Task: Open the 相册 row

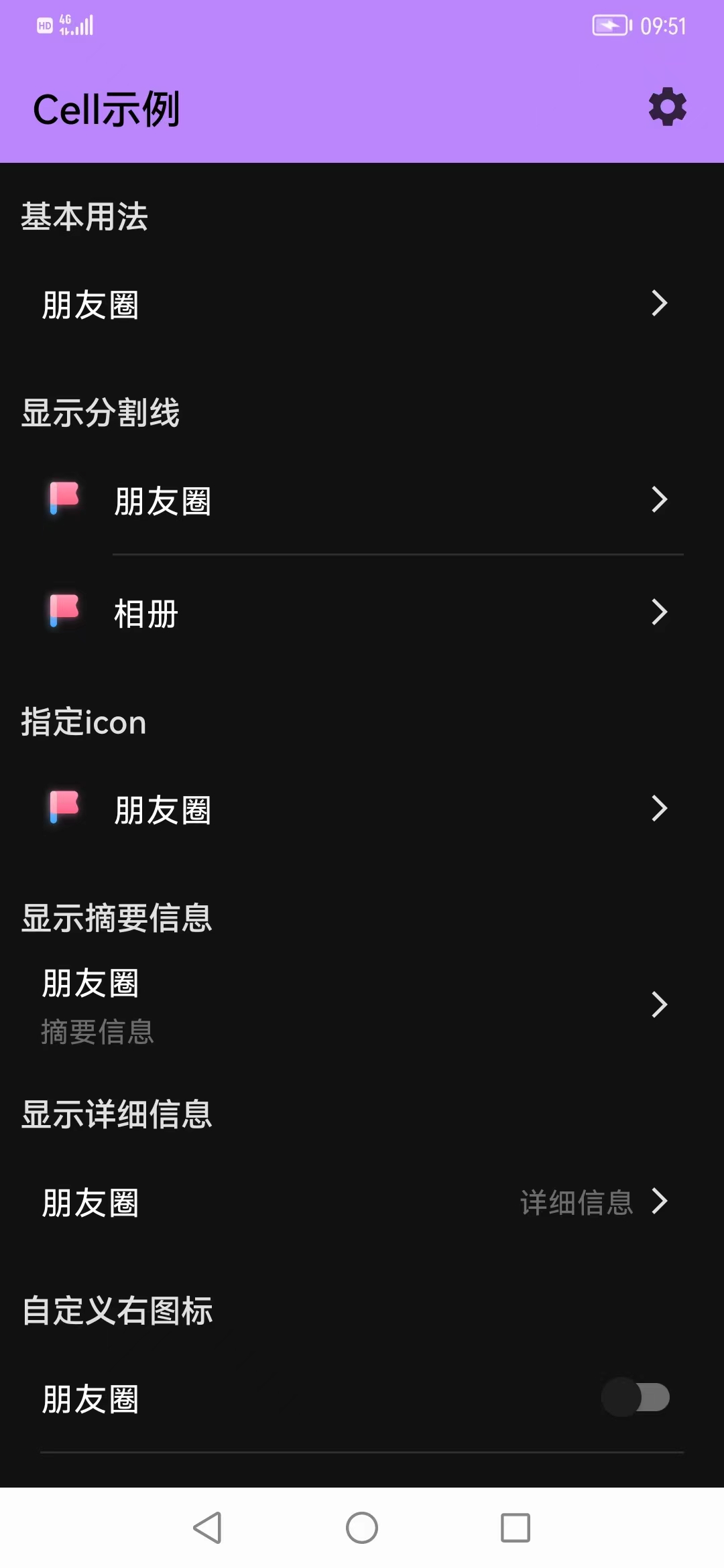Action: (x=362, y=612)
